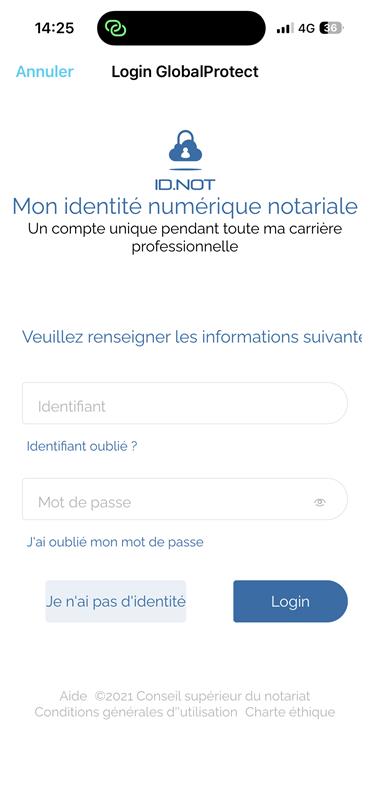Open the Charte éthique link
The height and width of the screenshot is (800, 369).
click(x=290, y=712)
